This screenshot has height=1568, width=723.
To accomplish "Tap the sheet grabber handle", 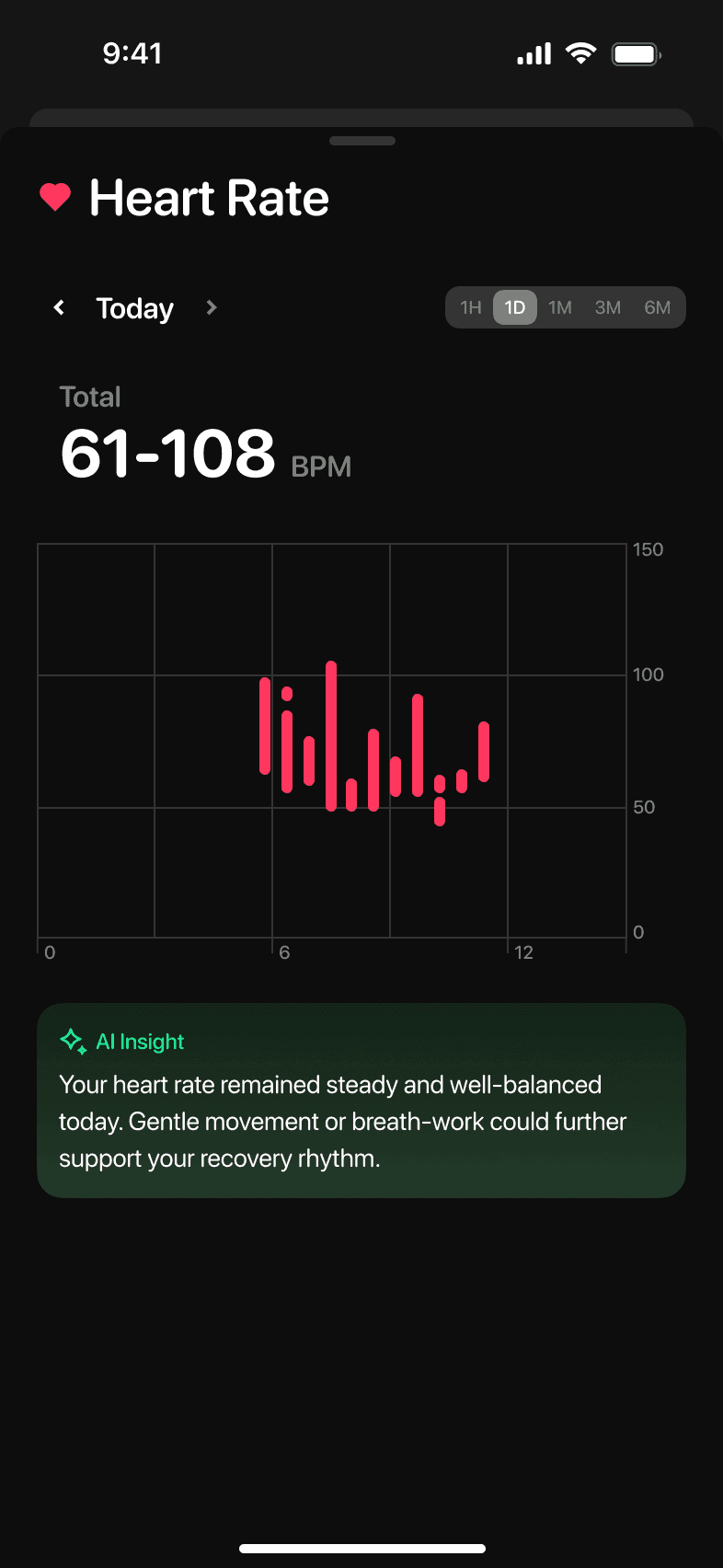I will click(x=362, y=141).
